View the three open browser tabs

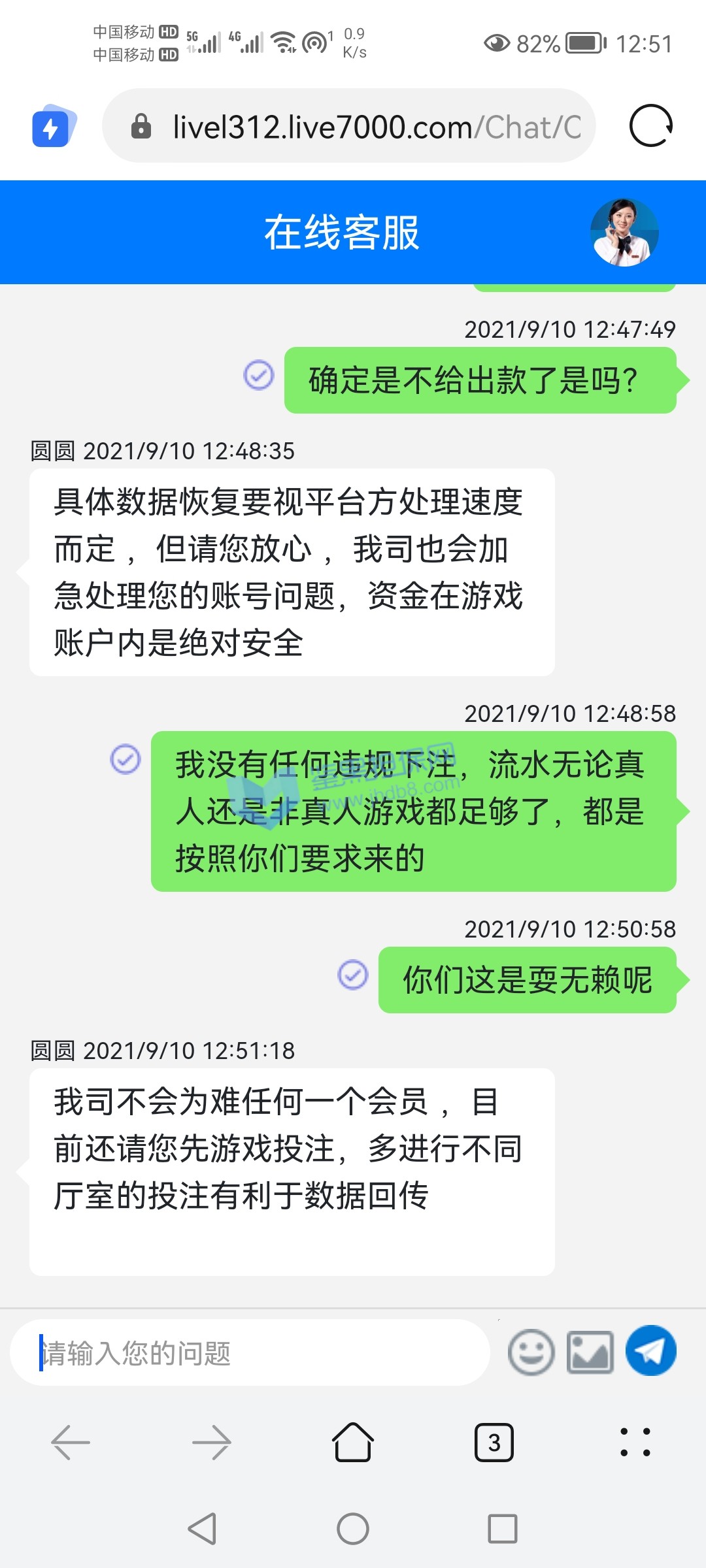pyautogui.click(x=494, y=1442)
